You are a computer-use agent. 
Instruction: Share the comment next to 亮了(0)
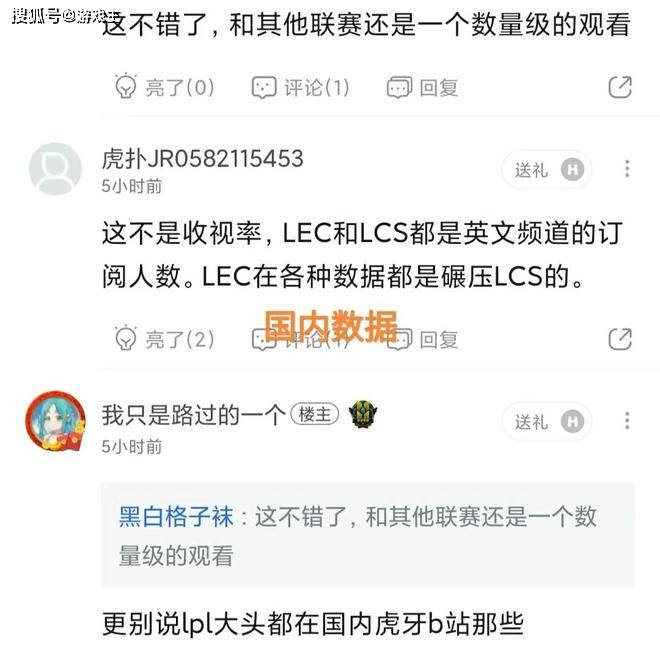620,87
